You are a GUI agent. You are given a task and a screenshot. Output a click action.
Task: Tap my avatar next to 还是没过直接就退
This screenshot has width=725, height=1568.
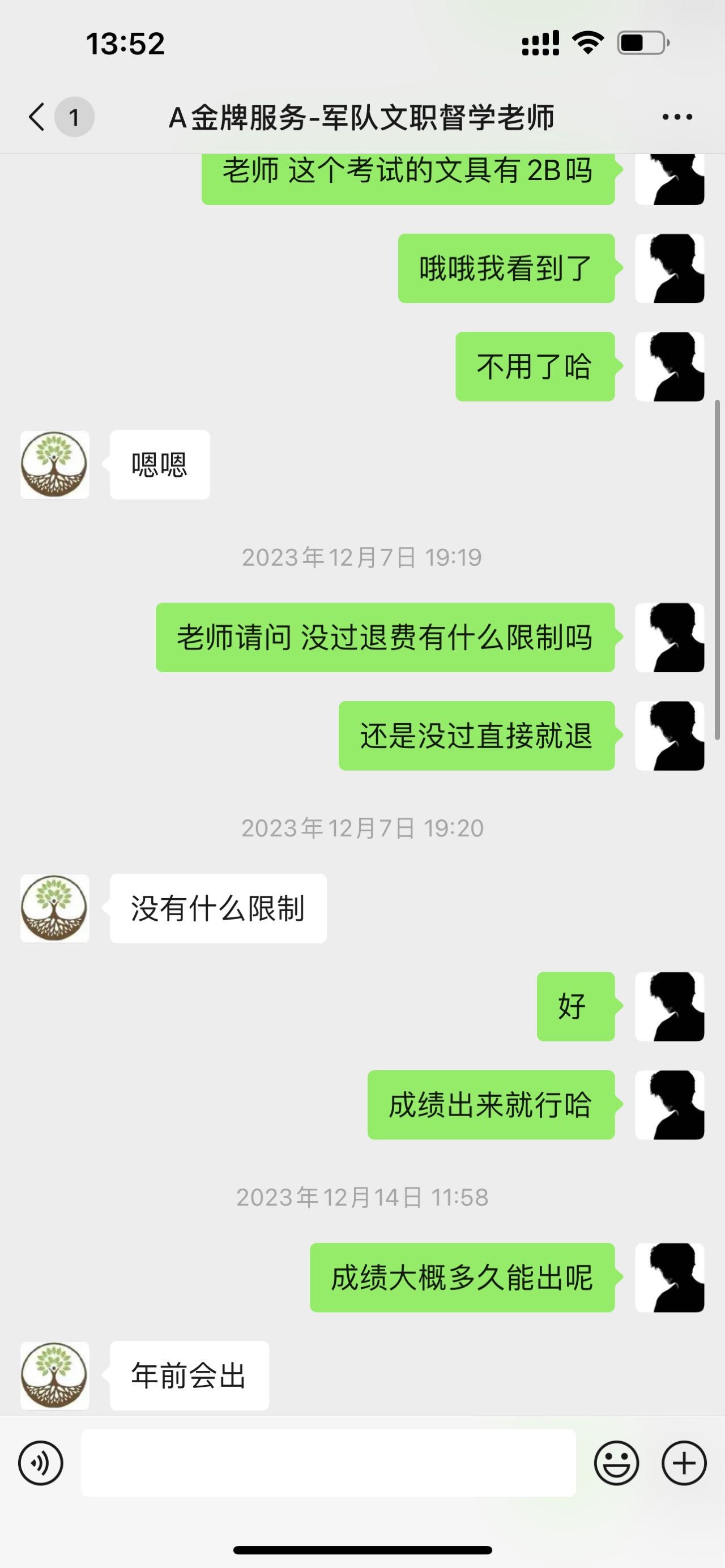pos(669,736)
